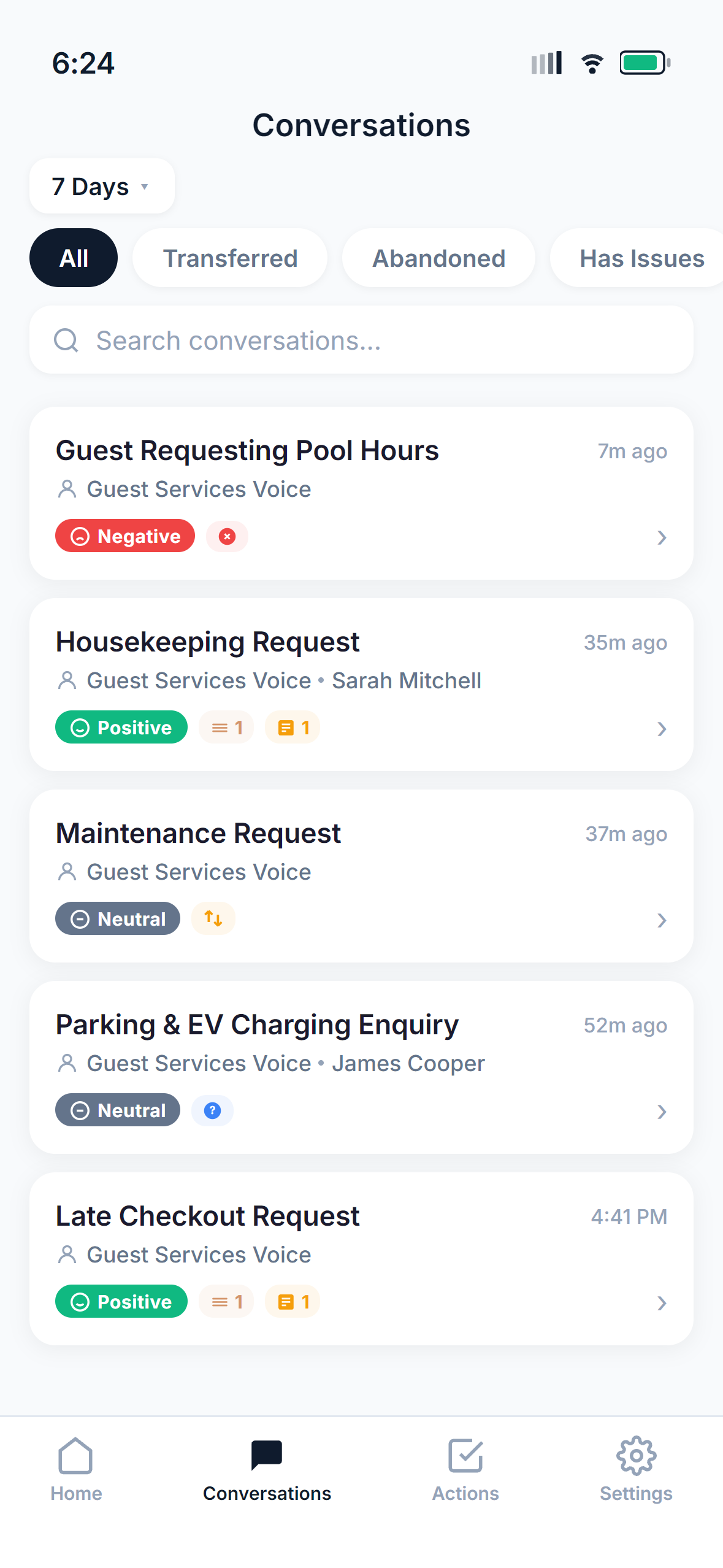Click the yellow notes badge on Housekeeping Request
The height and width of the screenshot is (1568, 723).
(x=292, y=727)
